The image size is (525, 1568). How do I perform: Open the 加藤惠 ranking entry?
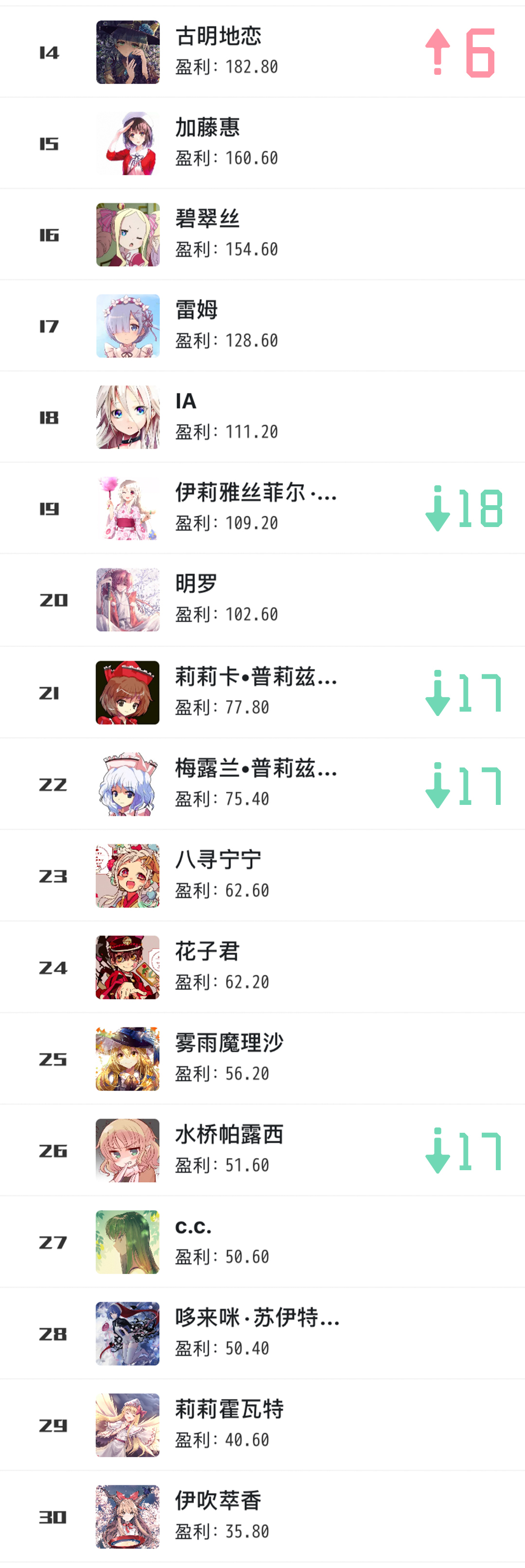(x=262, y=143)
